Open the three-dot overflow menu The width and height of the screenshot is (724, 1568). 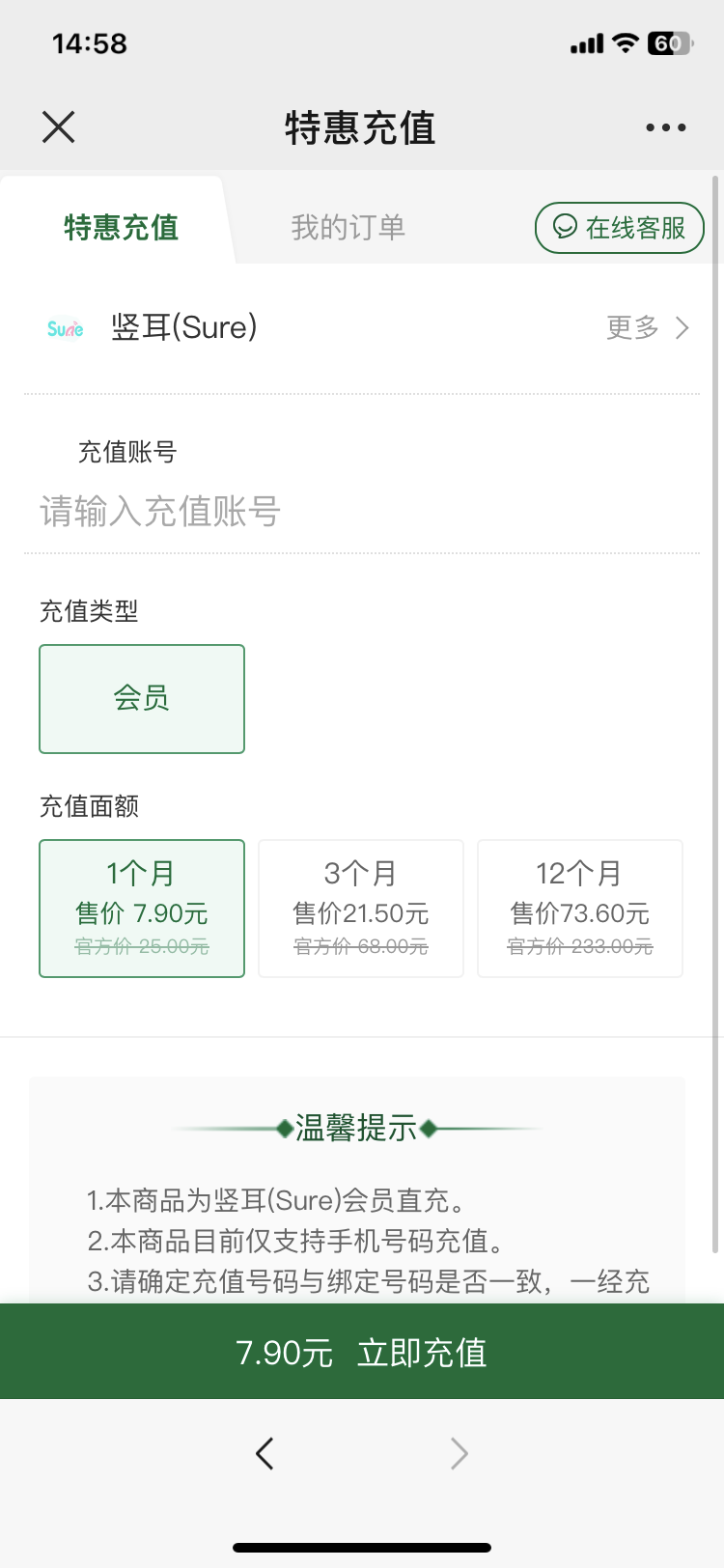[x=666, y=127]
